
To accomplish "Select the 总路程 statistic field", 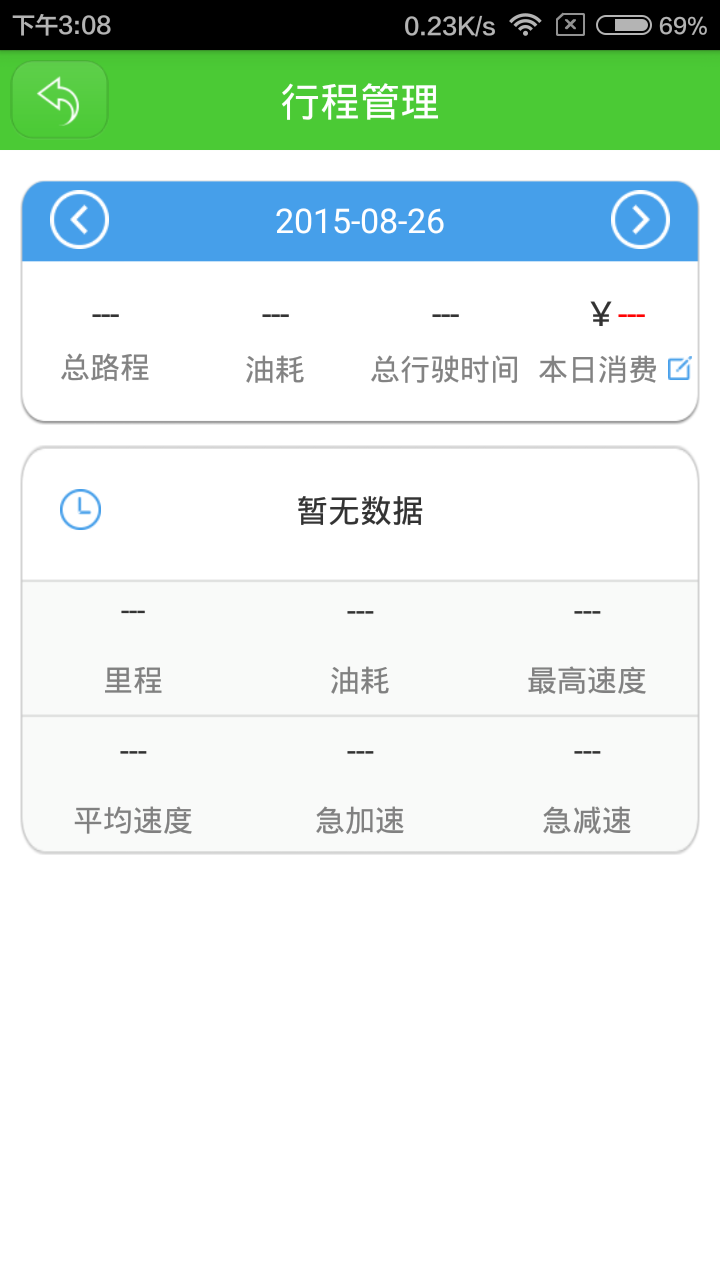I will coord(104,368).
